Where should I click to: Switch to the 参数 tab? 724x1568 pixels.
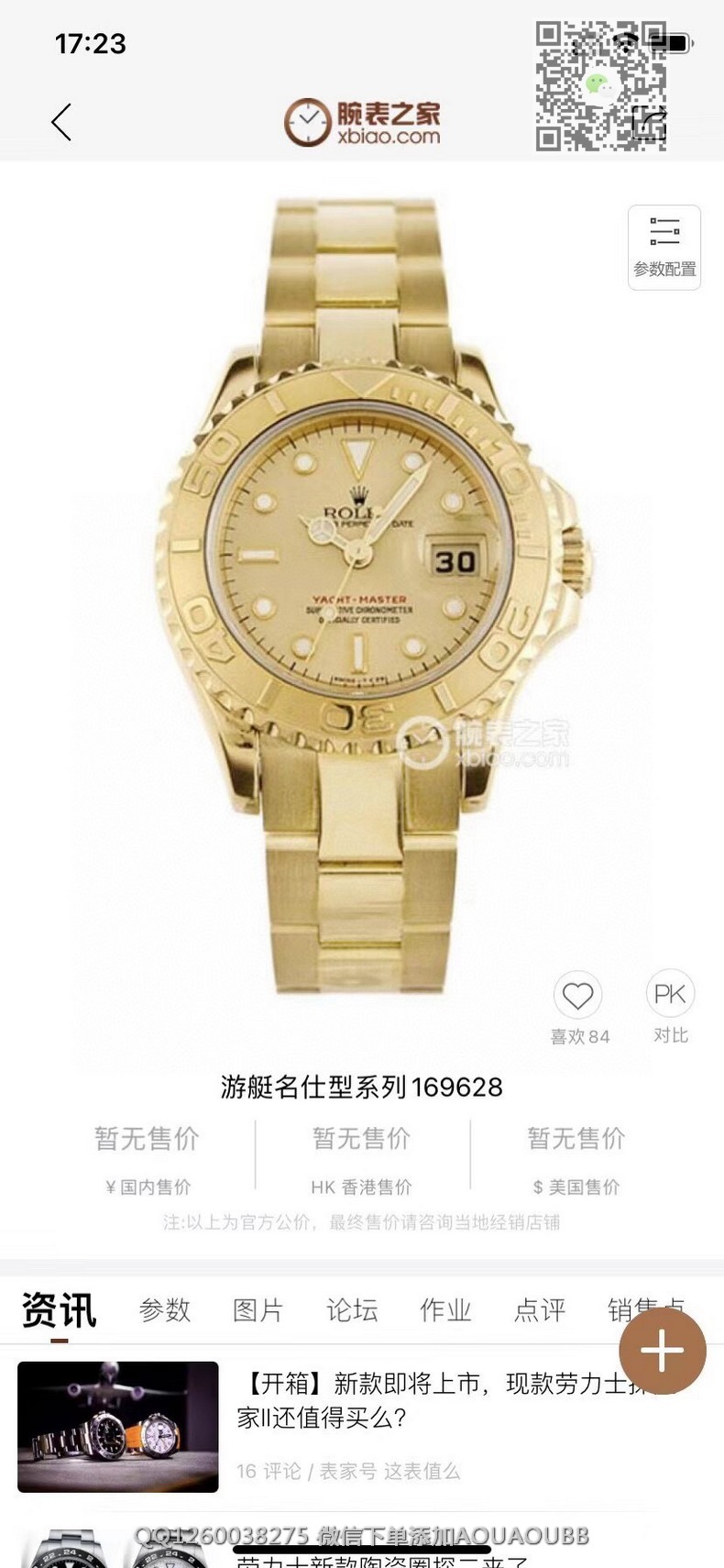(165, 1310)
